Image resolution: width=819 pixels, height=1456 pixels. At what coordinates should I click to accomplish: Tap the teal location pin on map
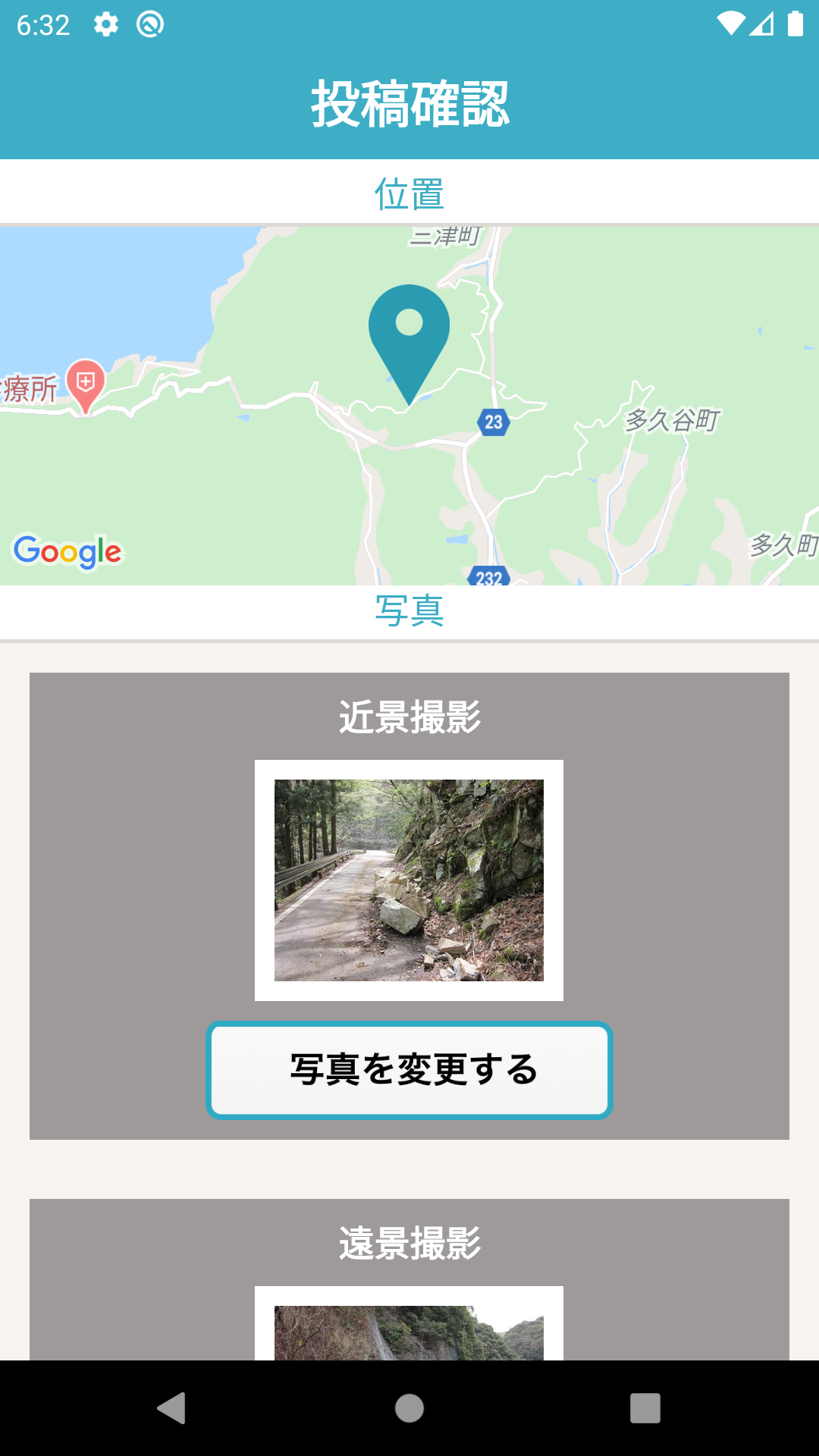pos(409,334)
